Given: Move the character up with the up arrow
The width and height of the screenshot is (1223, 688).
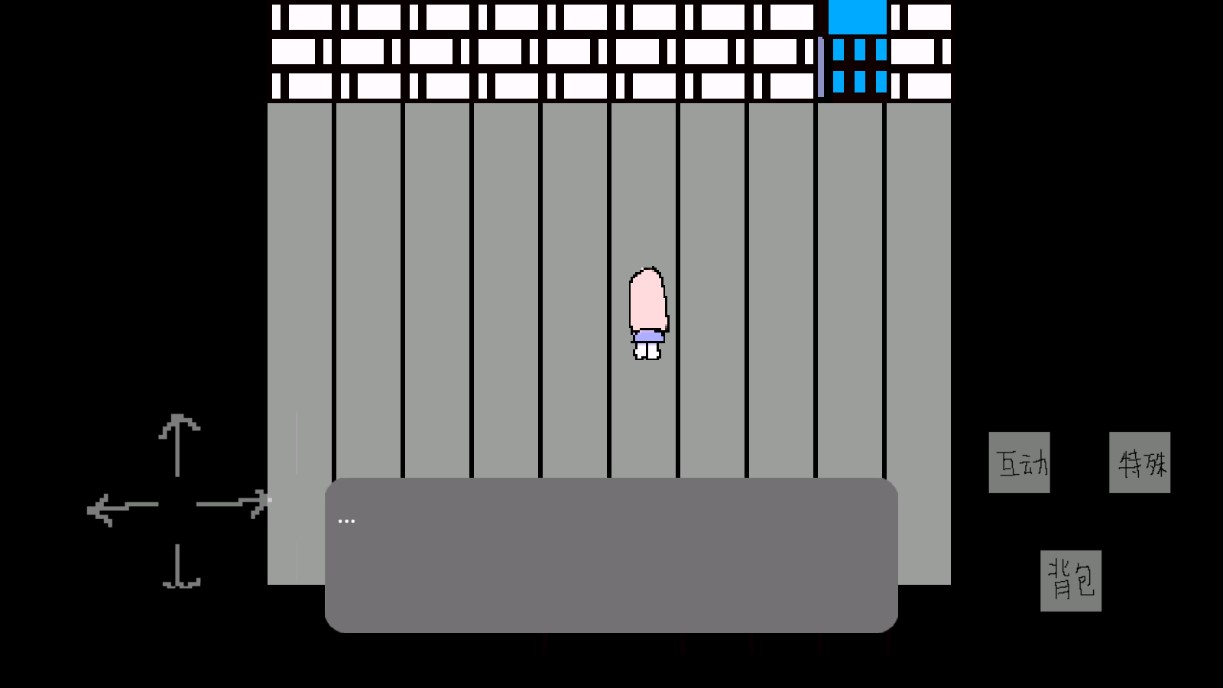Looking at the screenshot, I should pos(178,445).
